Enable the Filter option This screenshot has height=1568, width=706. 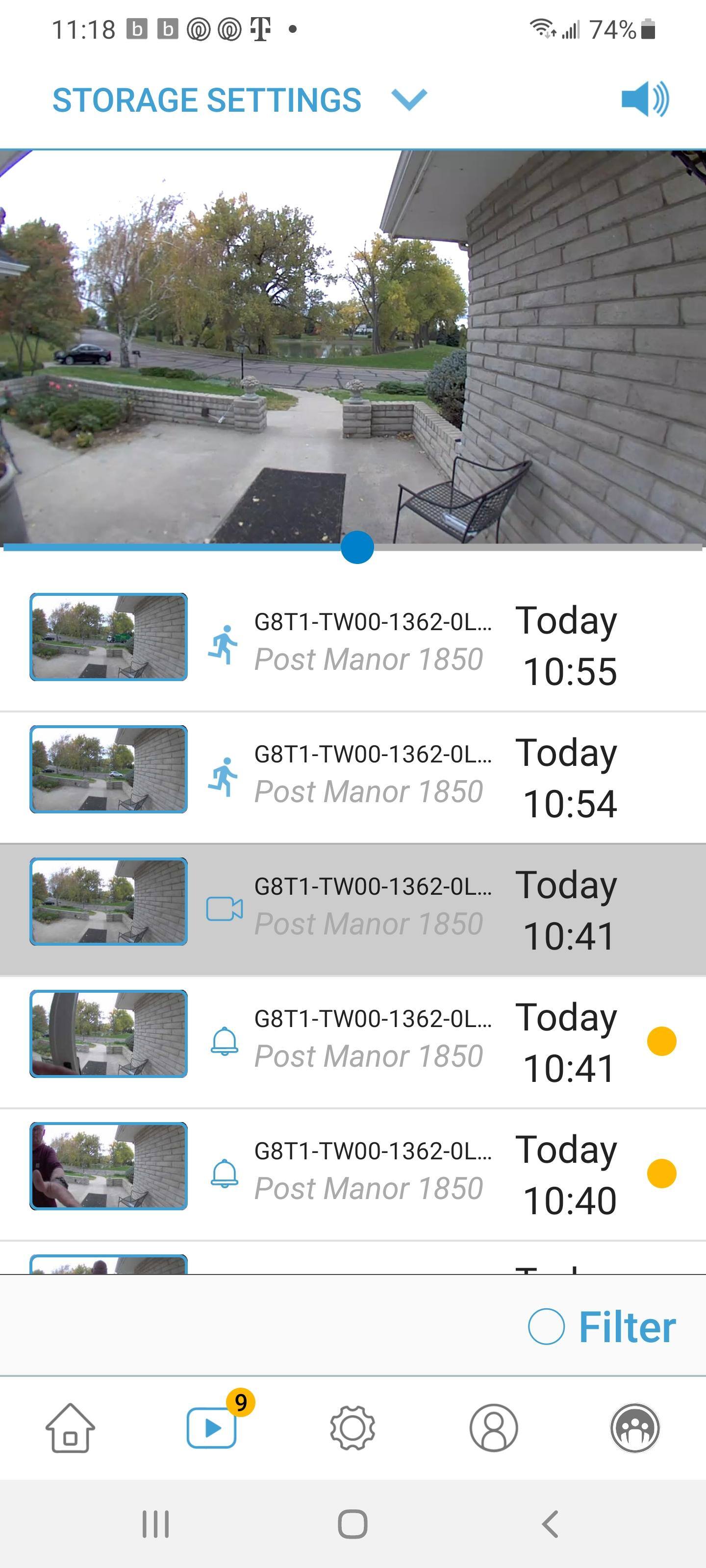coord(546,1326)
